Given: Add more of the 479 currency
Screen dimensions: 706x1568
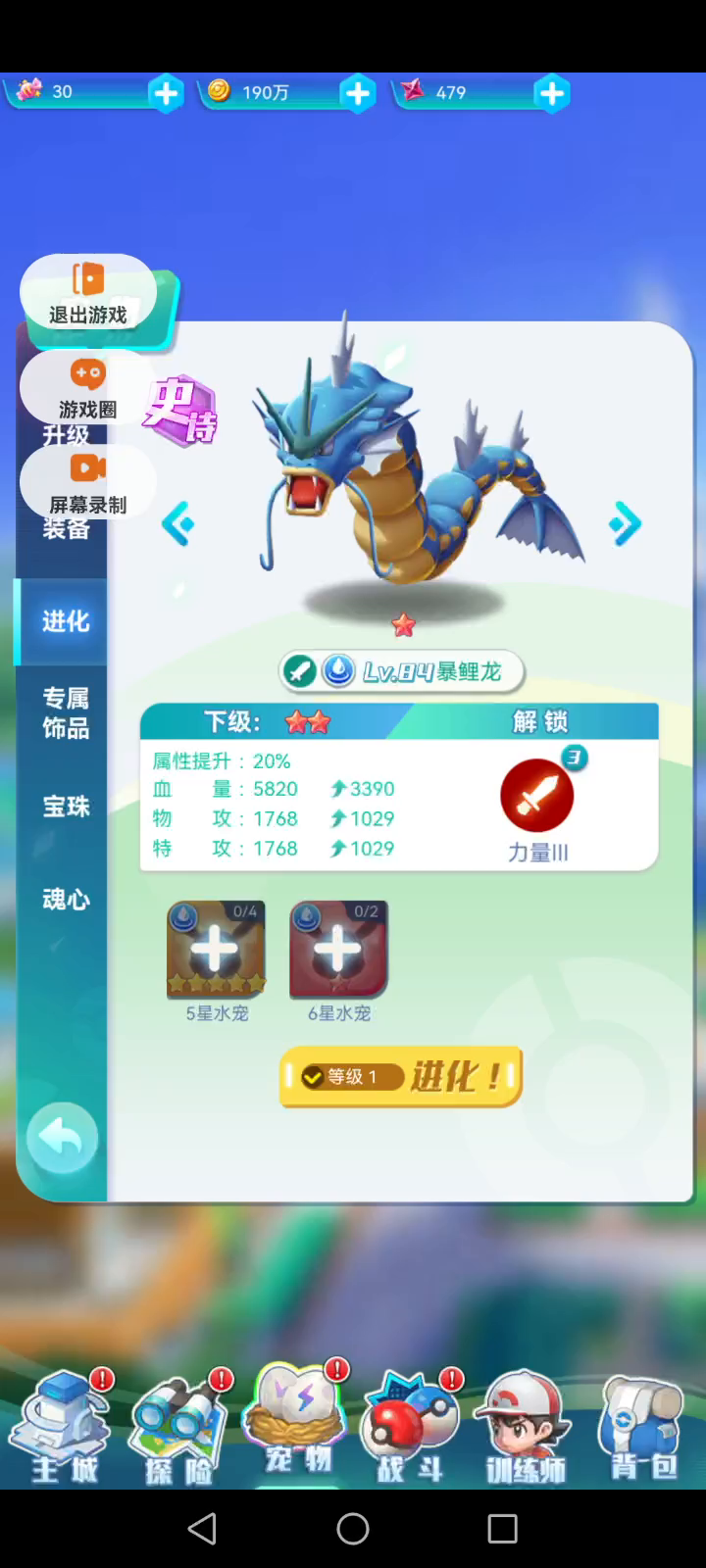Looking at the screenshot, I should point(552,93).
